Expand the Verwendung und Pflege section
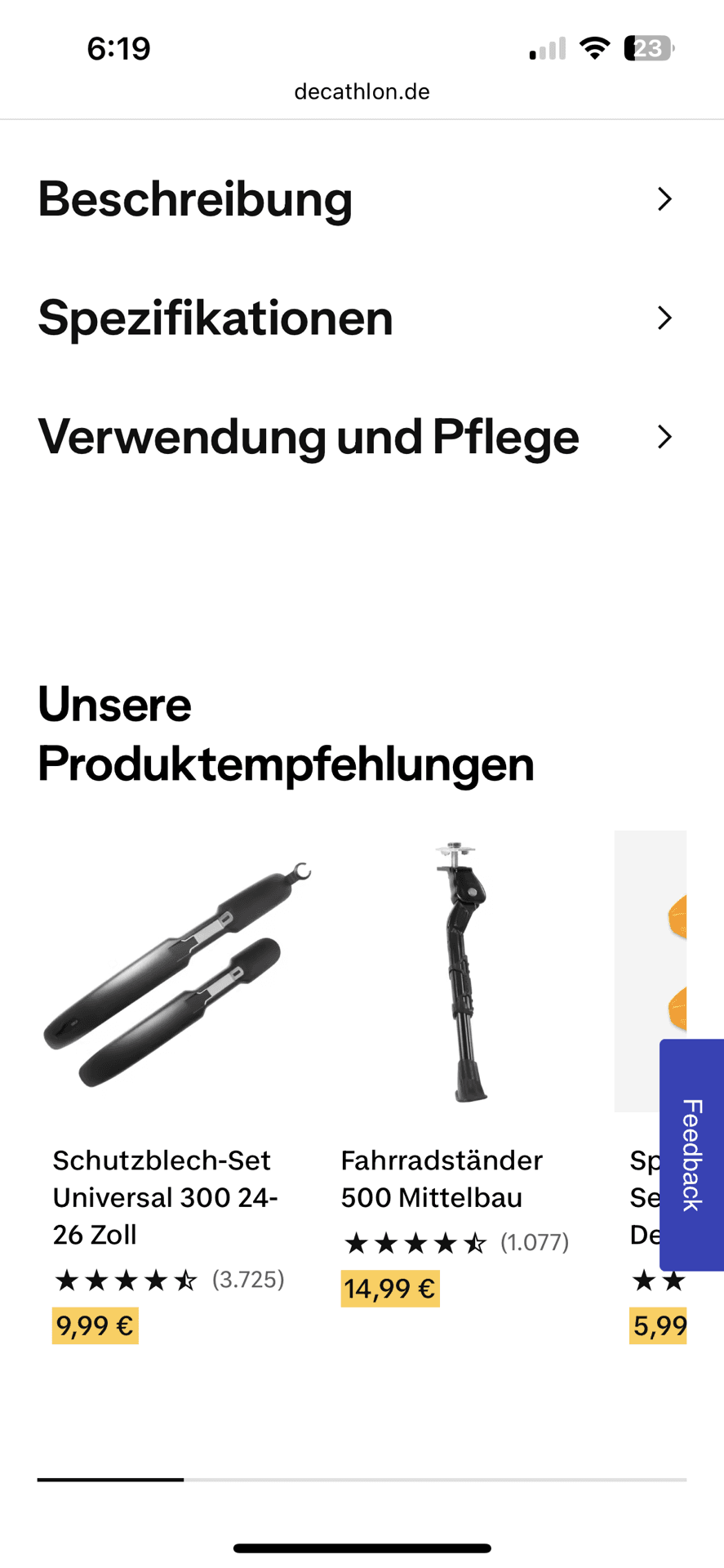Image resolution: width=724 pixels, height=1568 pixels. (308, 437)
